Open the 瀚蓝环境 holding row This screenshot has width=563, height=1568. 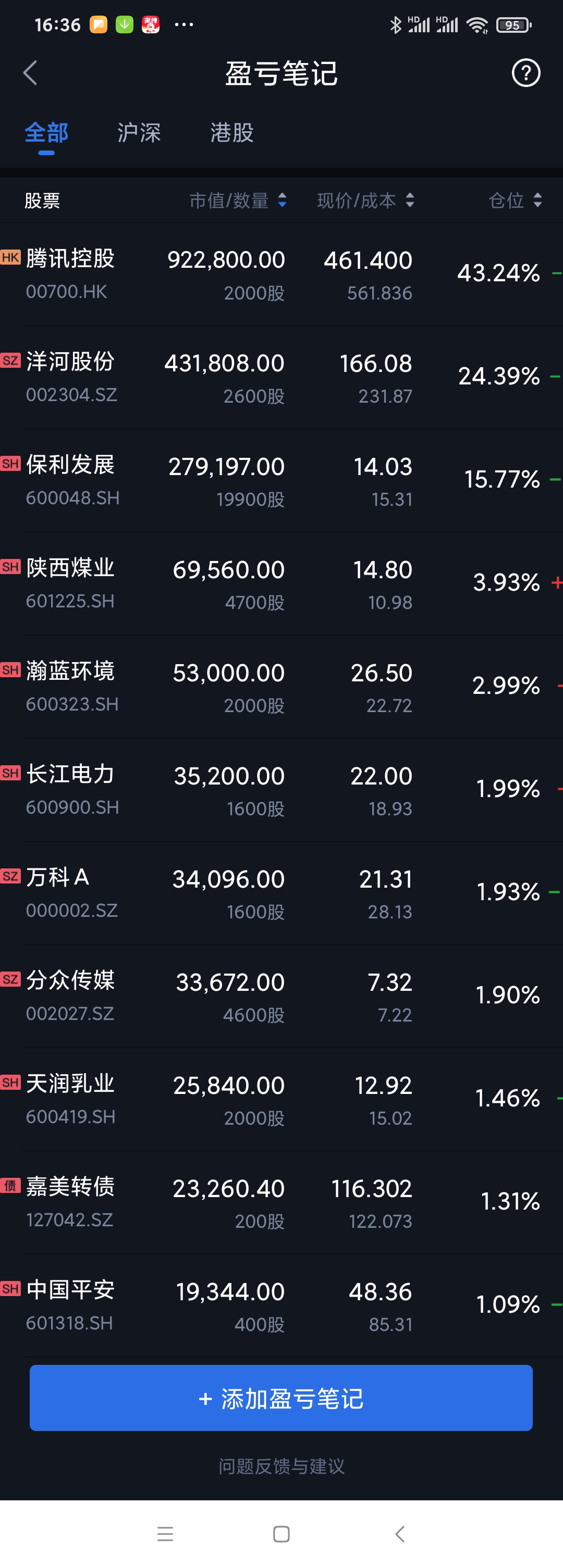point(280,687)
